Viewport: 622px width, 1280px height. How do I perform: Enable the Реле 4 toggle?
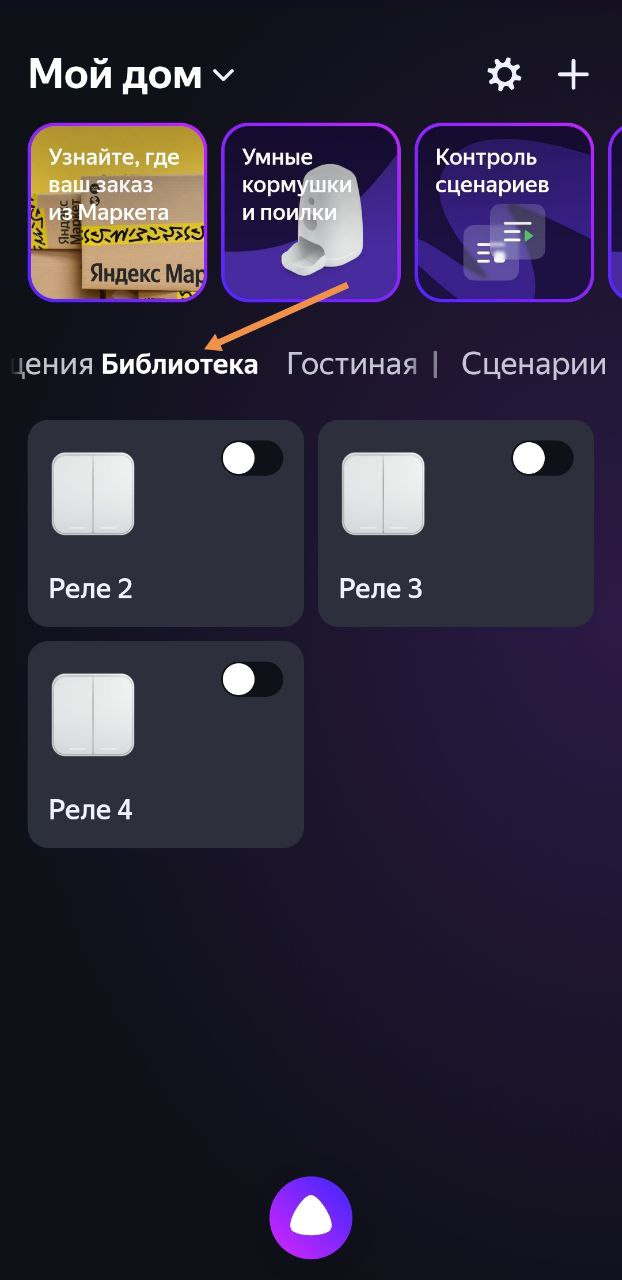[x=251, y=680]
